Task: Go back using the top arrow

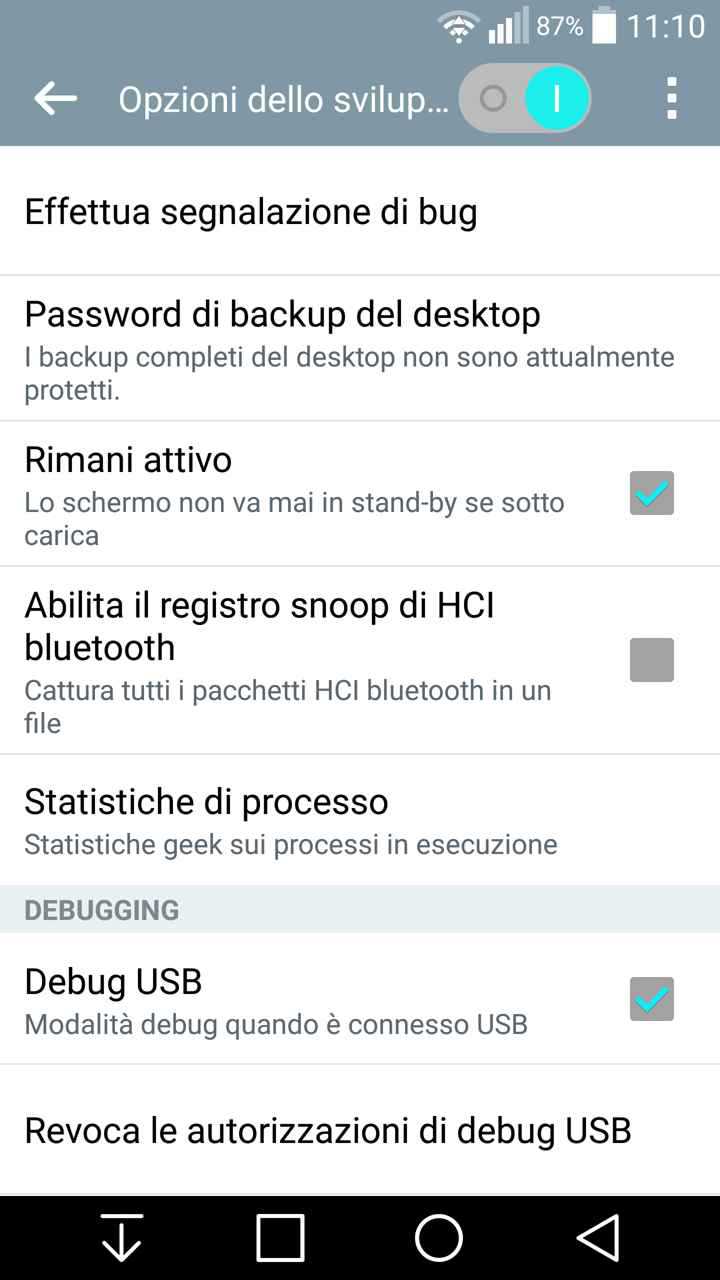Action: click(x=55, y=98)
